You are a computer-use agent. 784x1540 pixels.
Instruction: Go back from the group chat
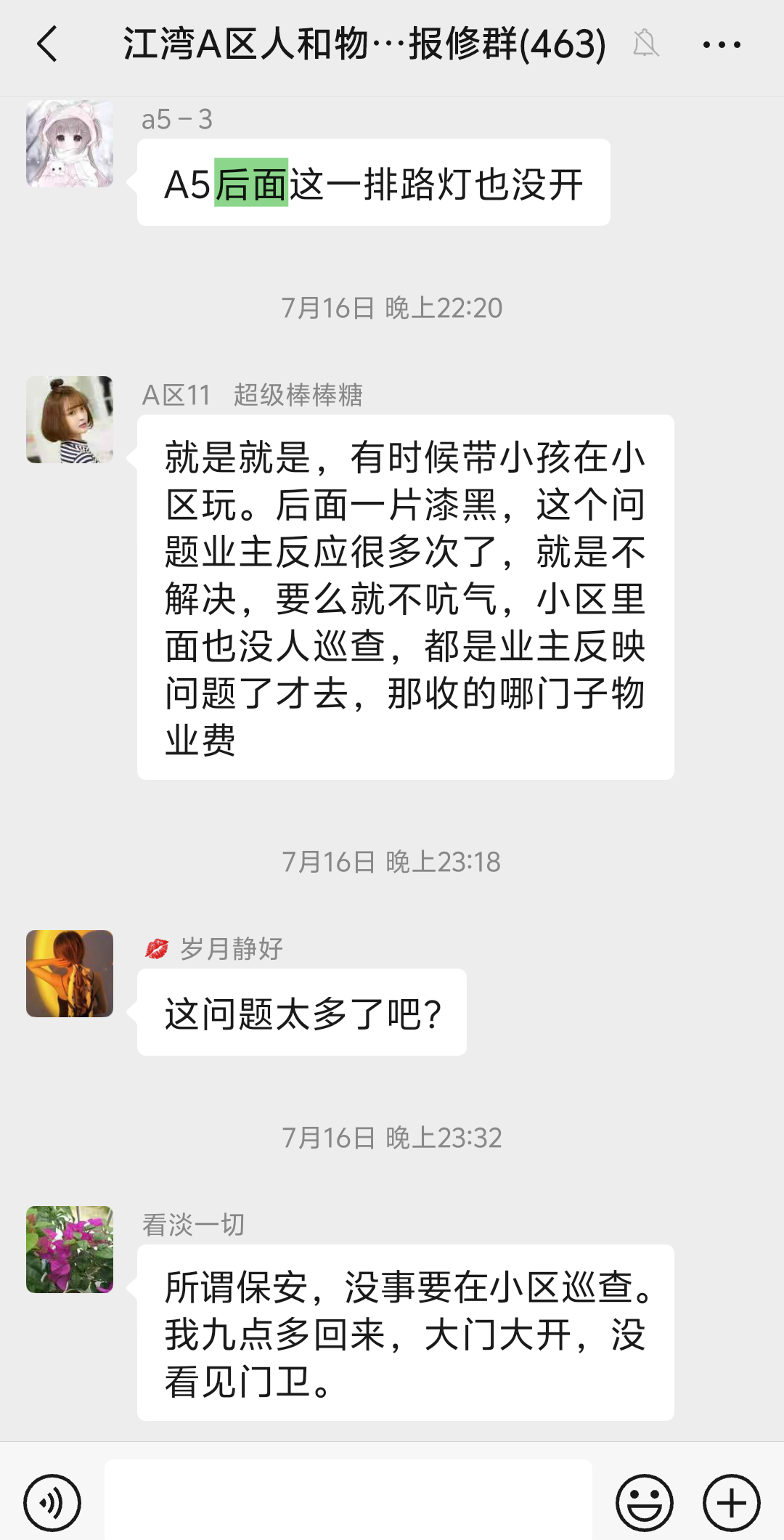[47, 44]
